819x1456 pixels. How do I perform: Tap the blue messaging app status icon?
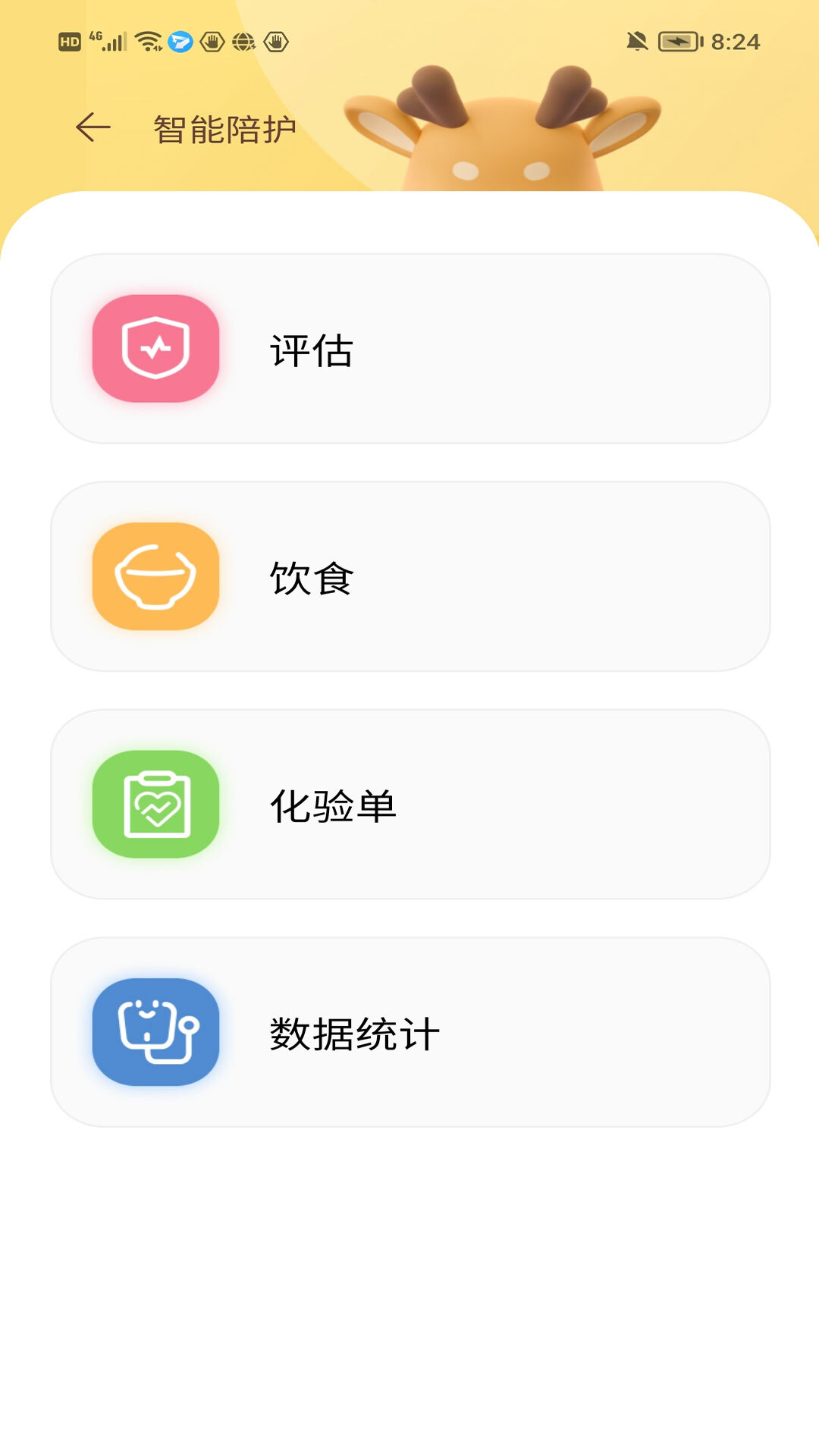[180, 42]
